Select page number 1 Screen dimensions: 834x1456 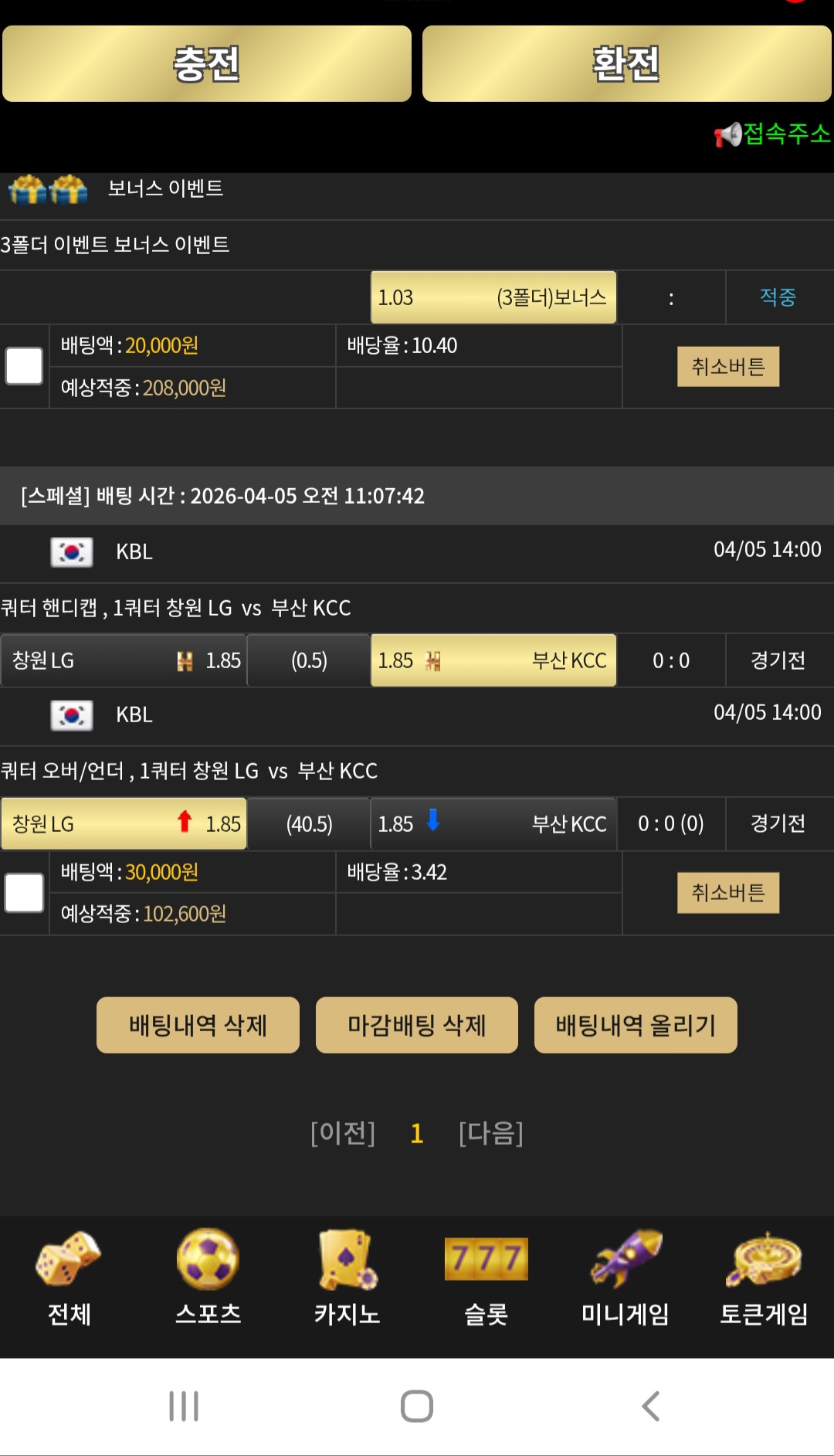tap(417, 1133)
